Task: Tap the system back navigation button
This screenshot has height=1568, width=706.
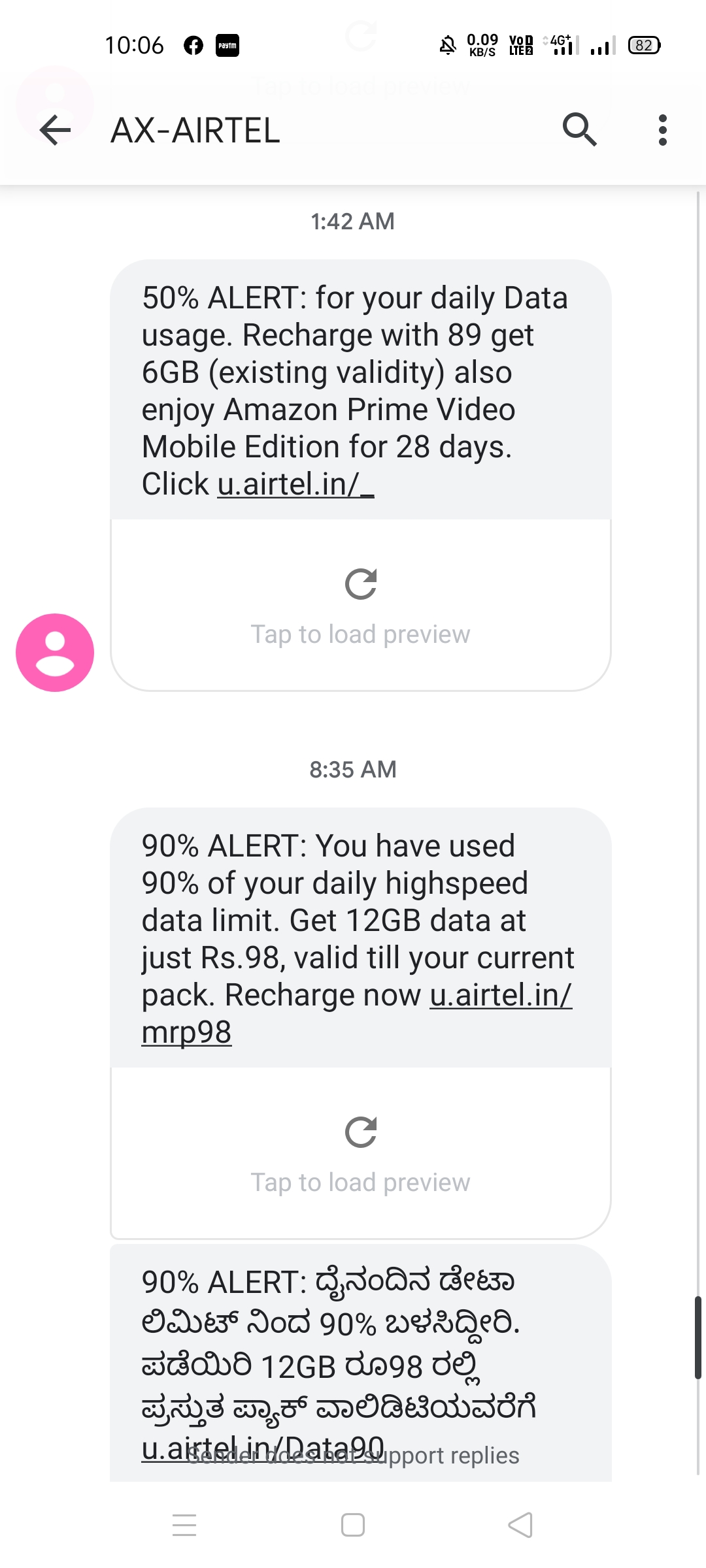Action: click(x=520, y=1525)
